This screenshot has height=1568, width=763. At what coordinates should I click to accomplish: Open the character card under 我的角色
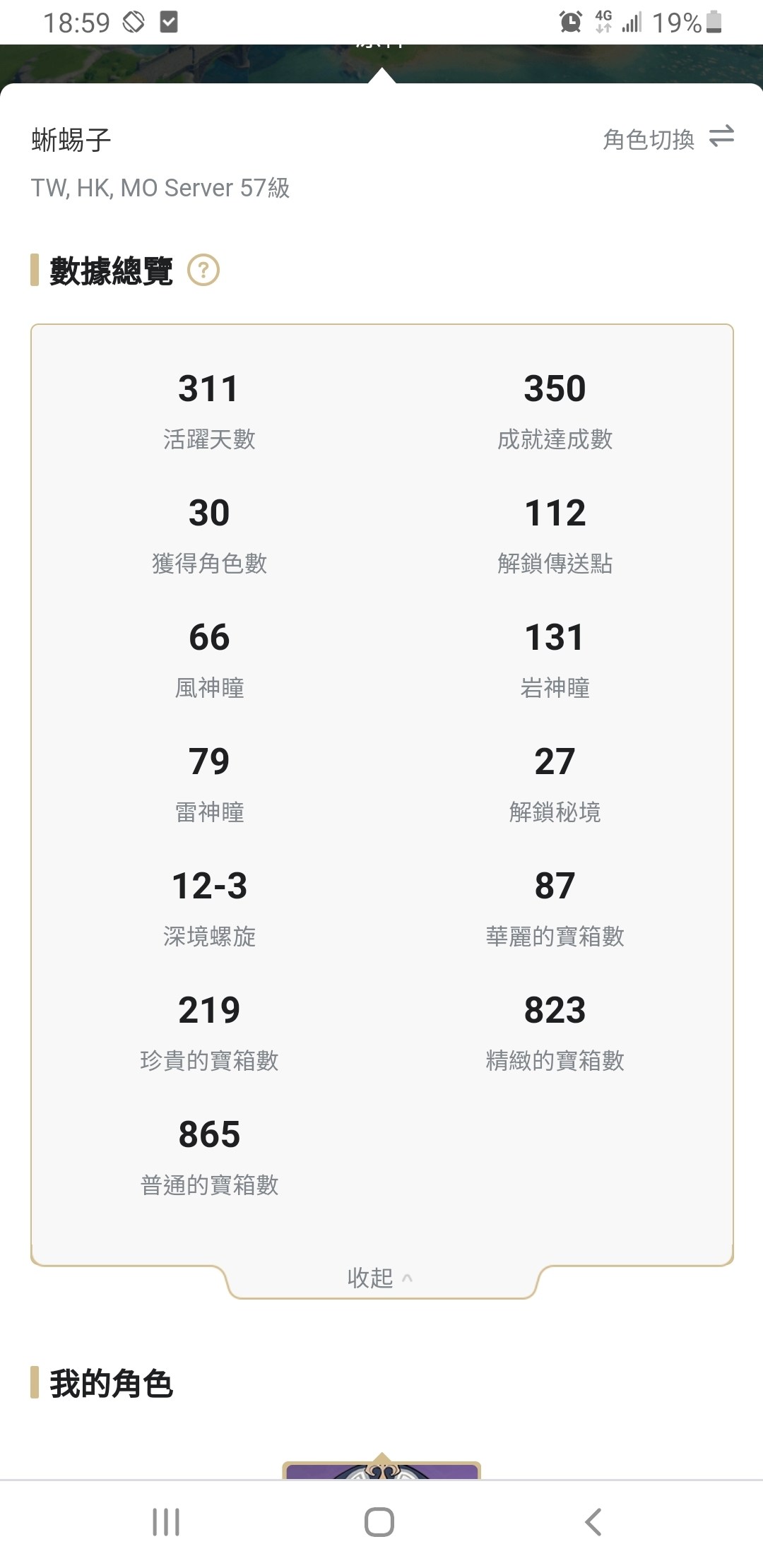coord(381,1469)
